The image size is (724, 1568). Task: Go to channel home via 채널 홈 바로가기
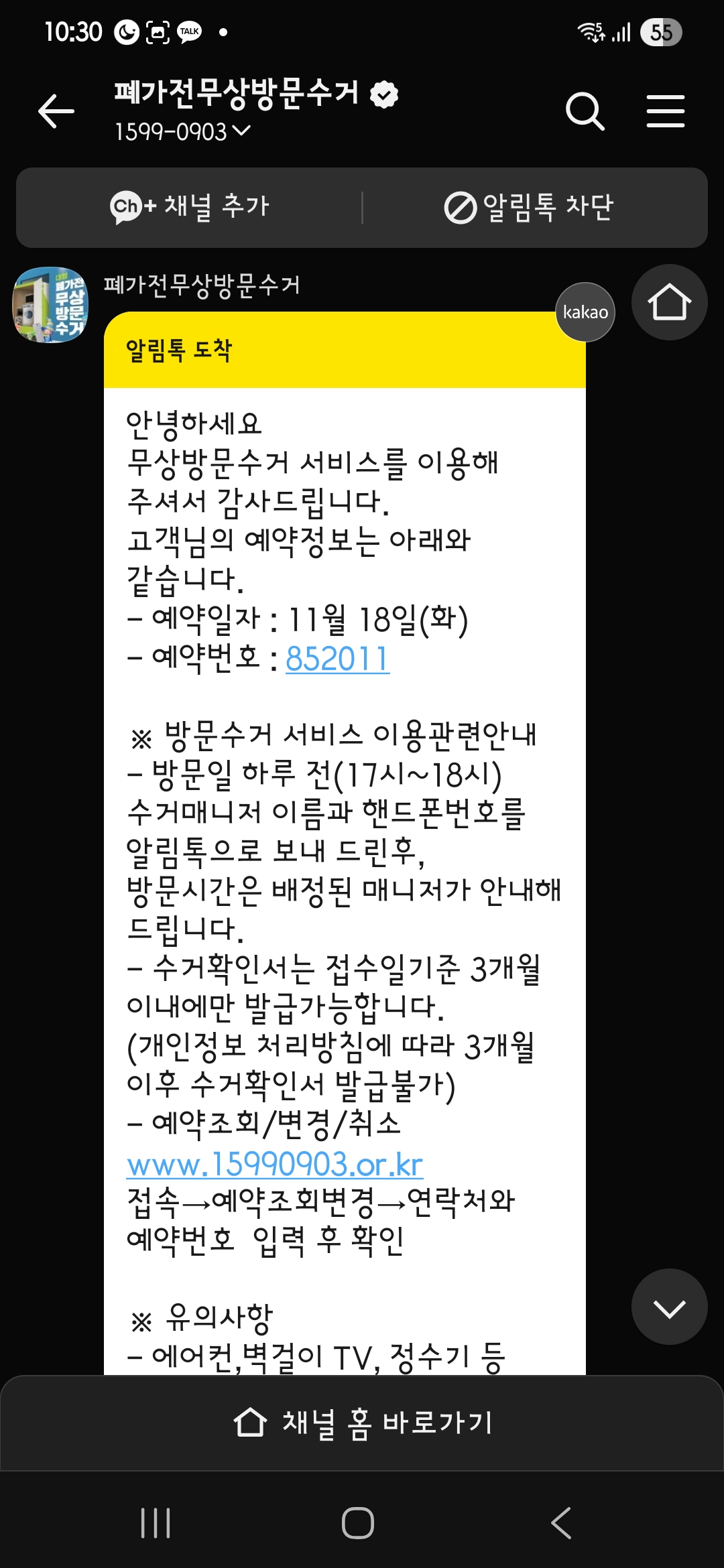point(362,1422)
